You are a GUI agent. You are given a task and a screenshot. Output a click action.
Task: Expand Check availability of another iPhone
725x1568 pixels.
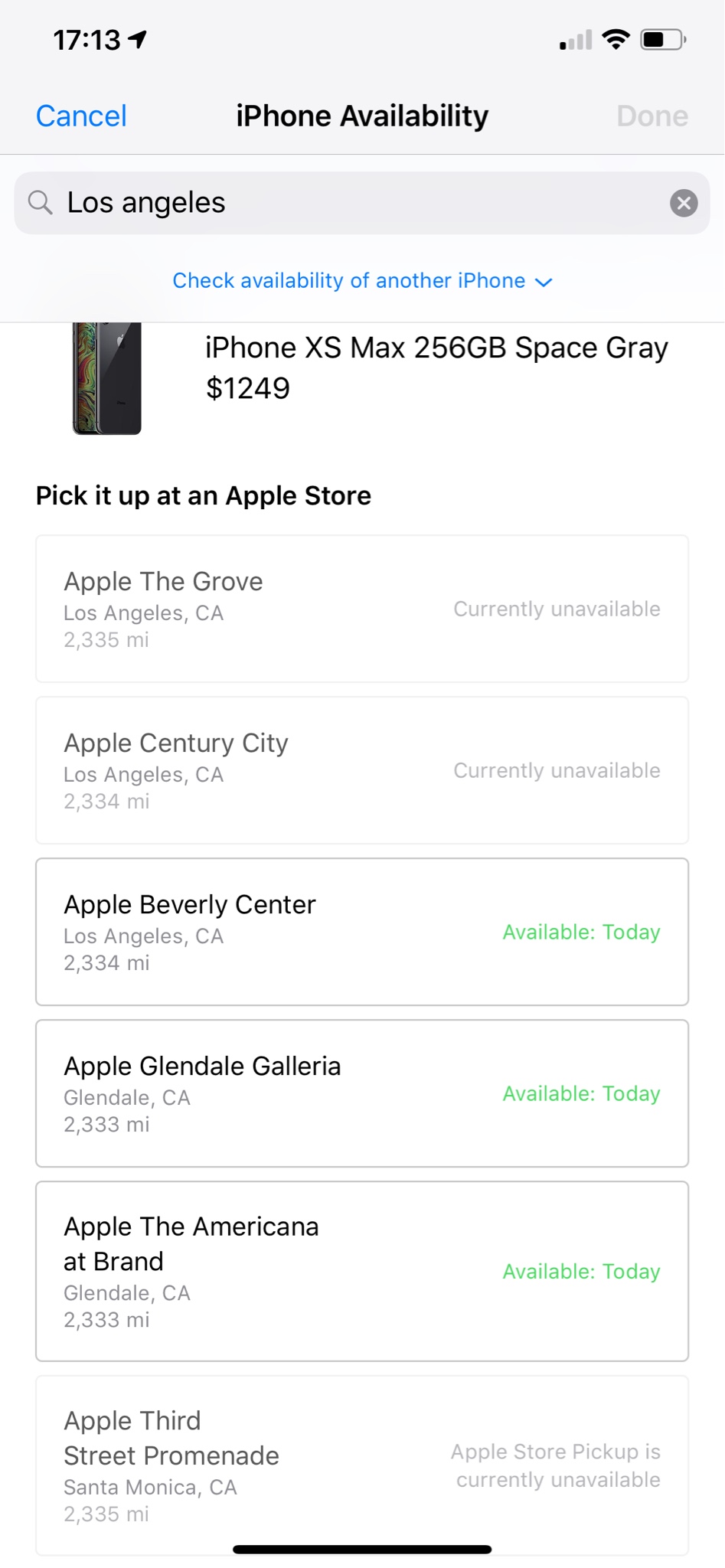tap(362, 281)
